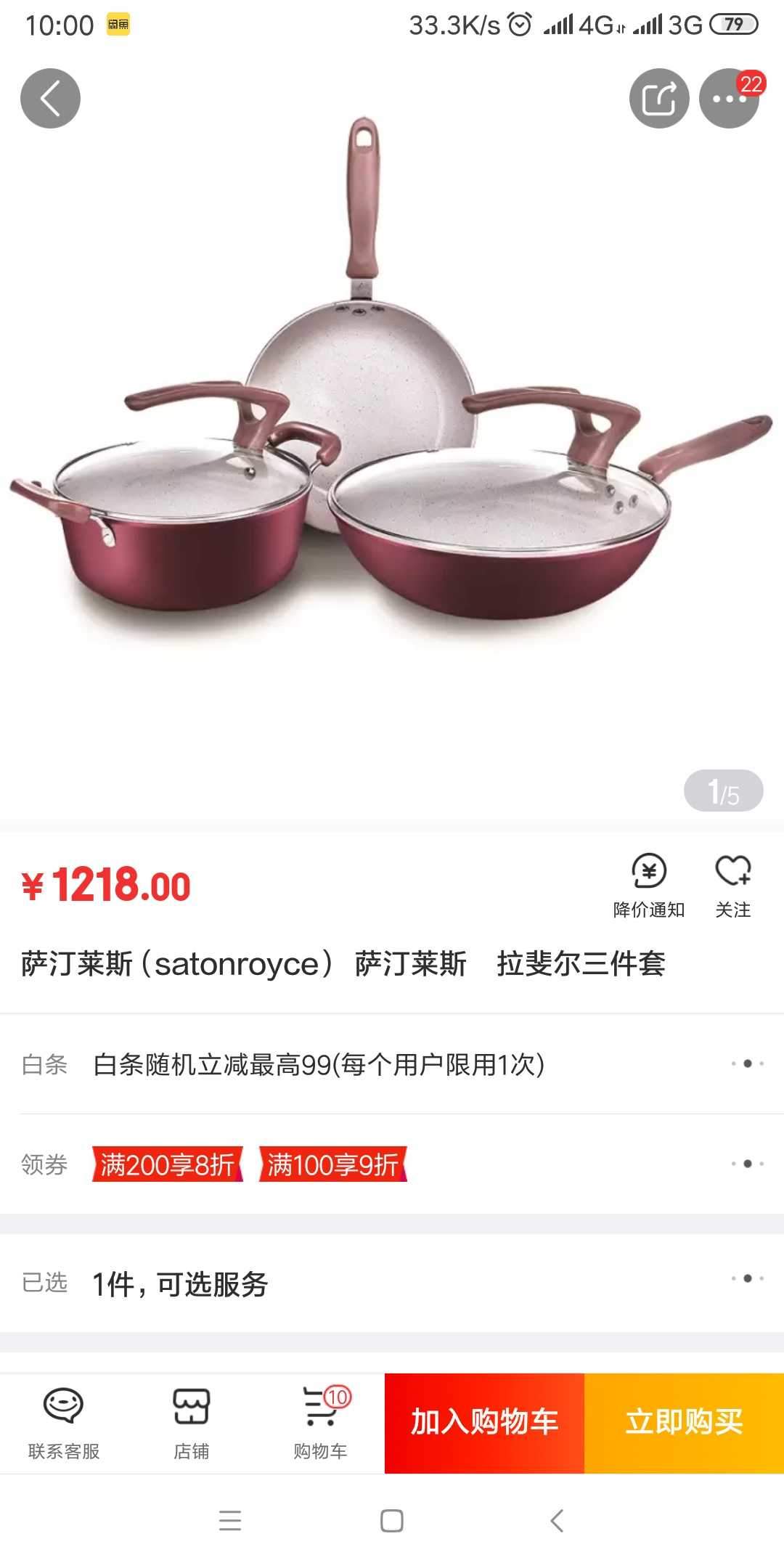
Task: Tap 加入购物车 to add to cart
Action: [484, 1423]
